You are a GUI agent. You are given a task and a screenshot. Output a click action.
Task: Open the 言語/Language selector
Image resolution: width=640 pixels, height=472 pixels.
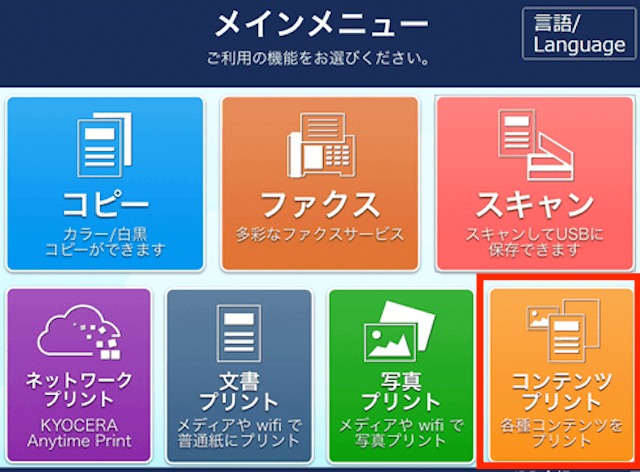(578, 34)
